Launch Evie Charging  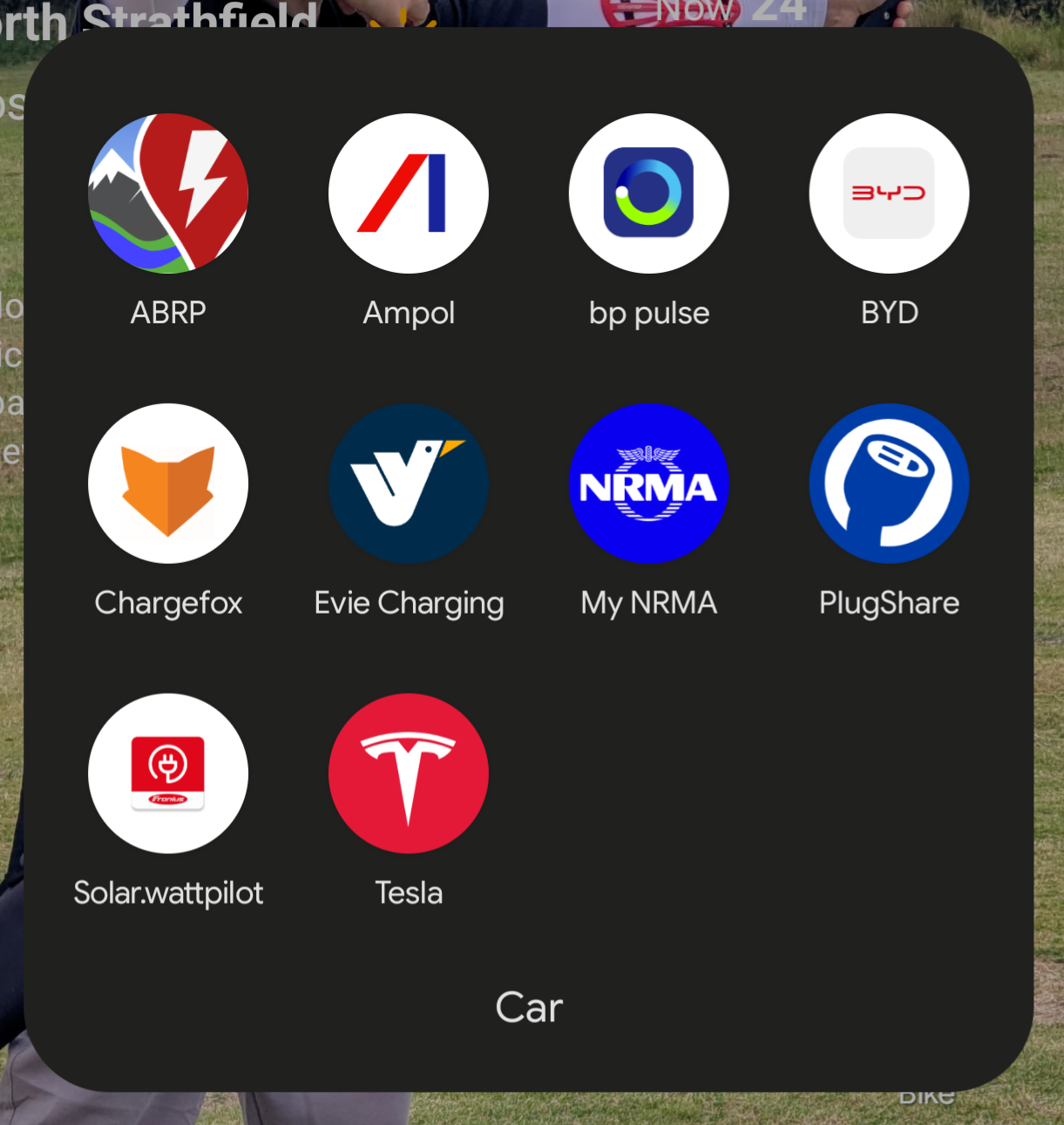coord(409,484)
